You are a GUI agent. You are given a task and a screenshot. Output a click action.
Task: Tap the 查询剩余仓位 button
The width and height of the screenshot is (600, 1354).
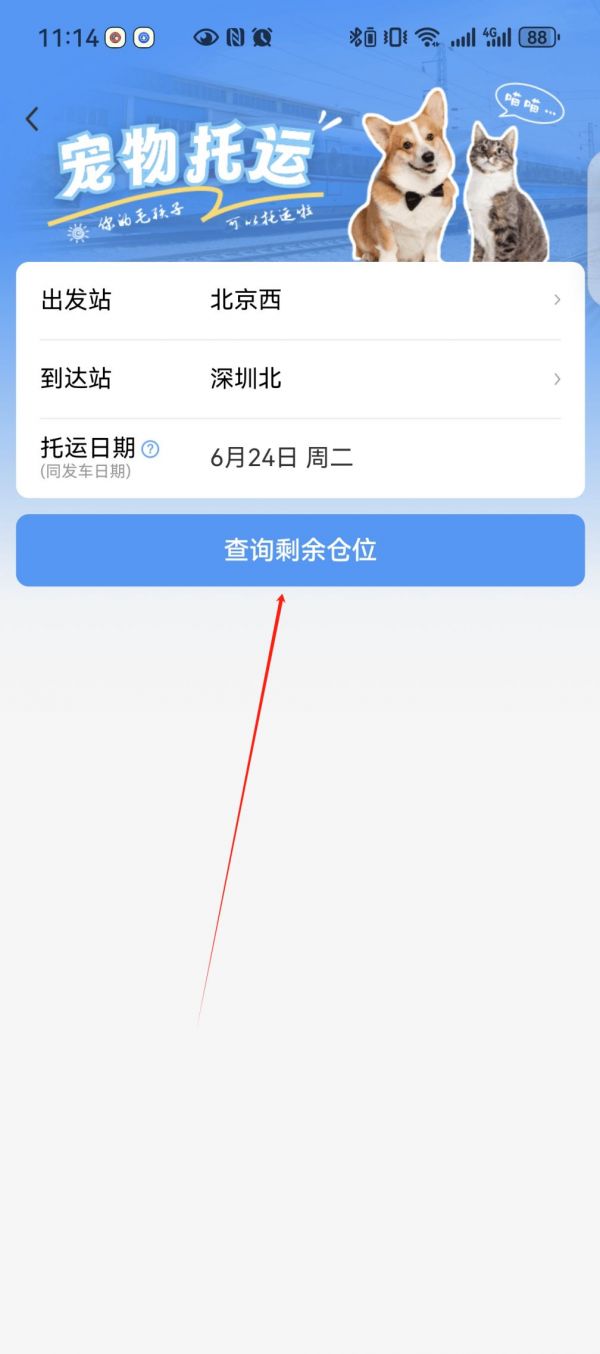pyautogui.click(x=300, y=550)
